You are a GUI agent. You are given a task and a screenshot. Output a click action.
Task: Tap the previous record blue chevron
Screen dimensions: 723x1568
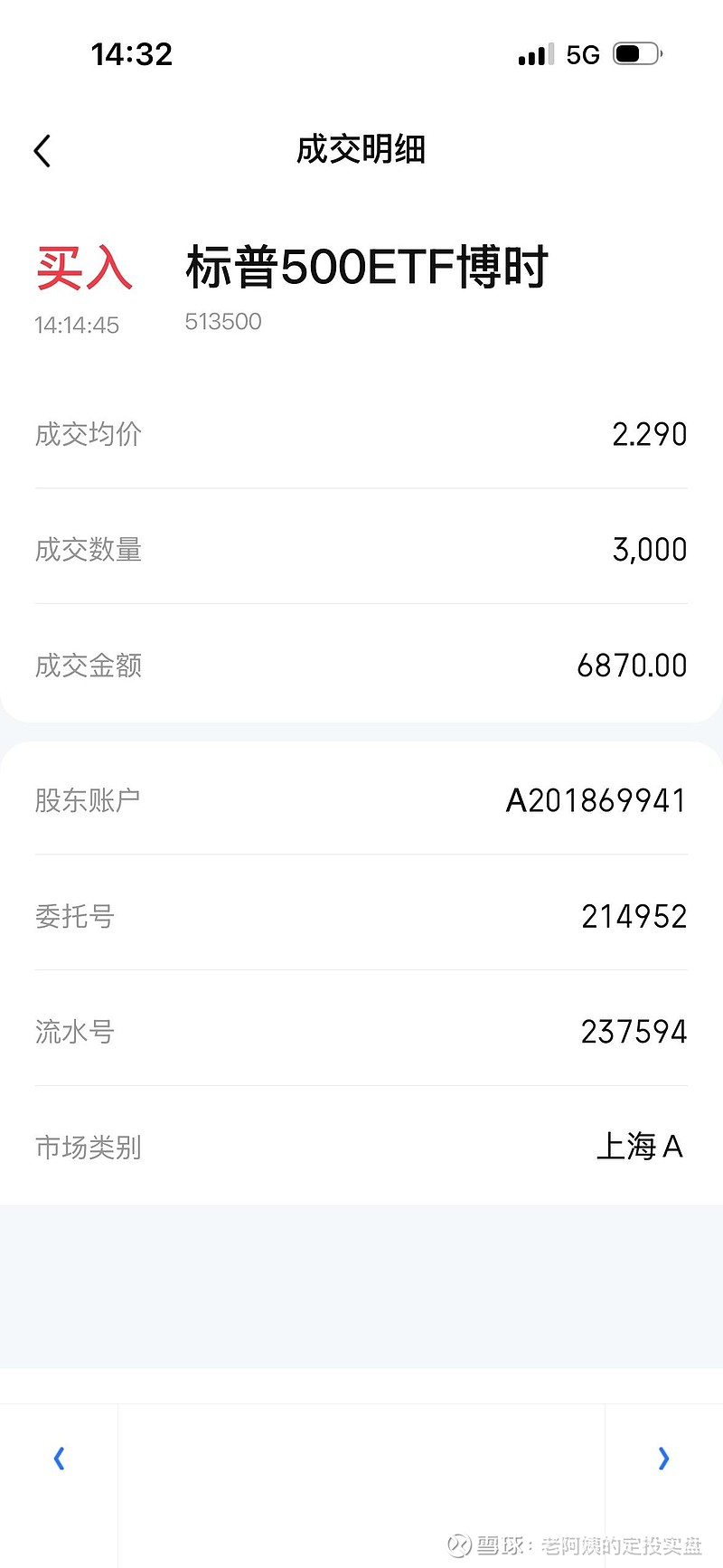tap(59, 1459)
